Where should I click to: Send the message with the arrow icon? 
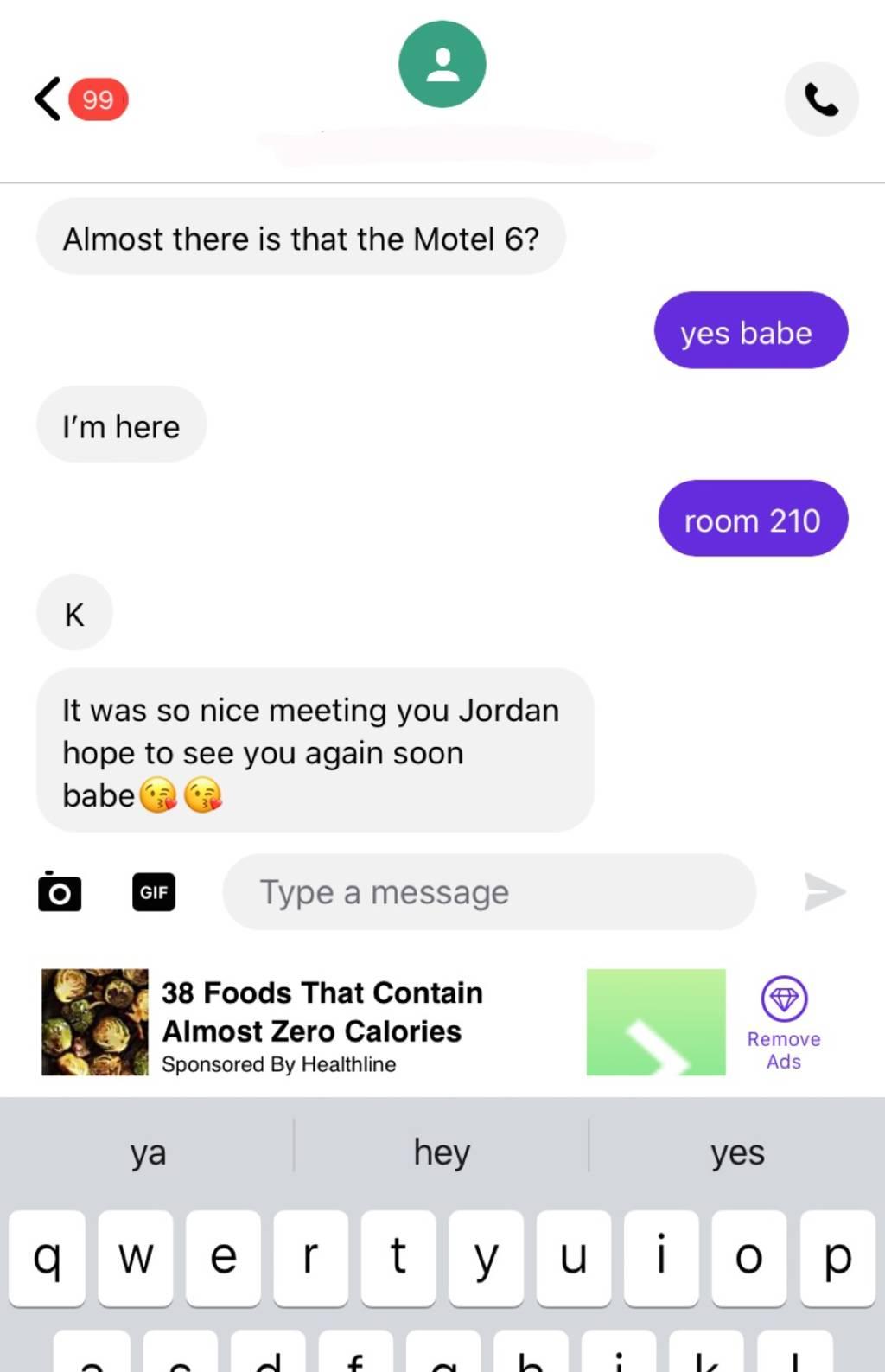824,892
